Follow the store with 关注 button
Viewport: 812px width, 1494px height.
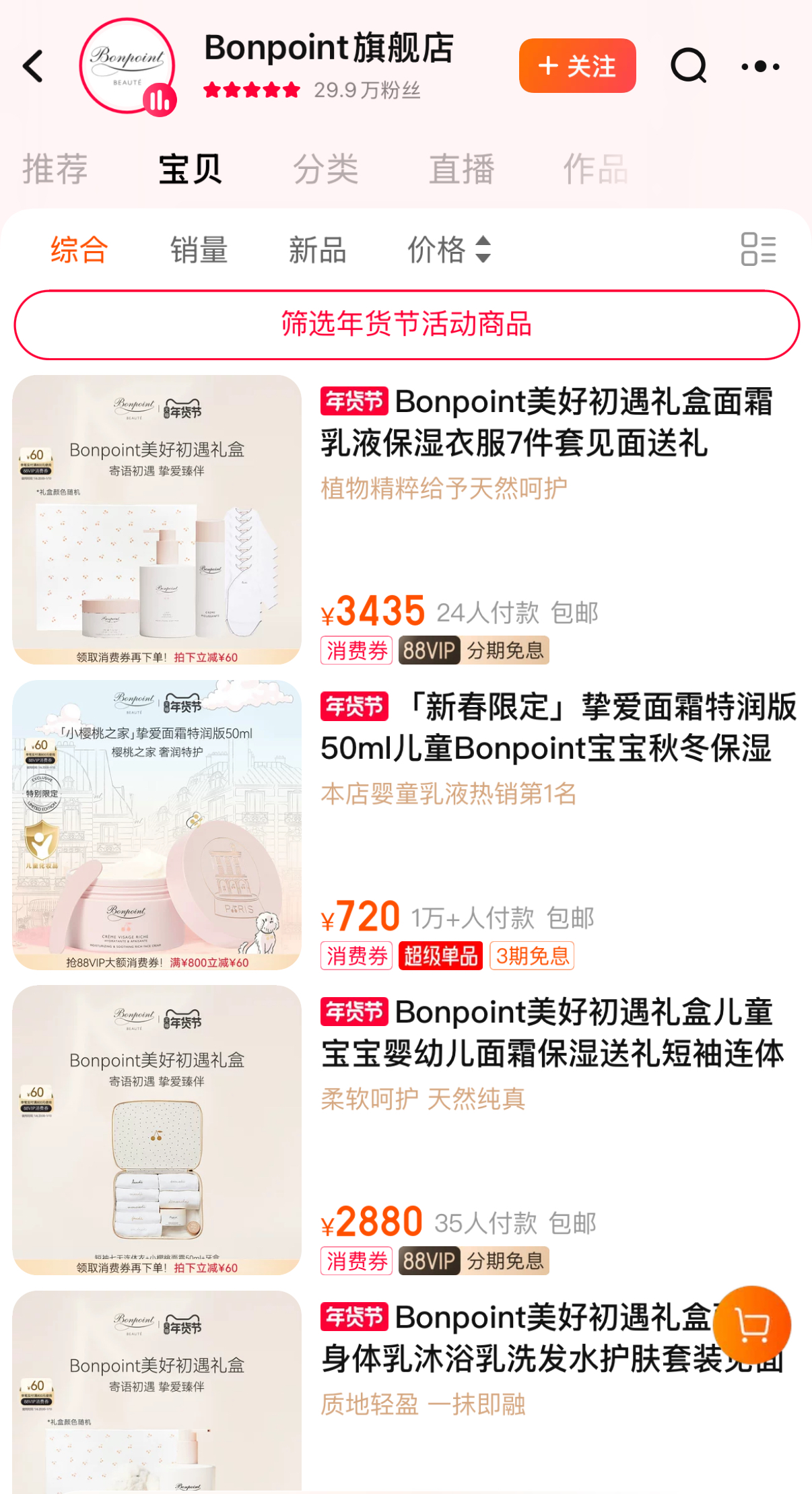[x=577, y=66]
